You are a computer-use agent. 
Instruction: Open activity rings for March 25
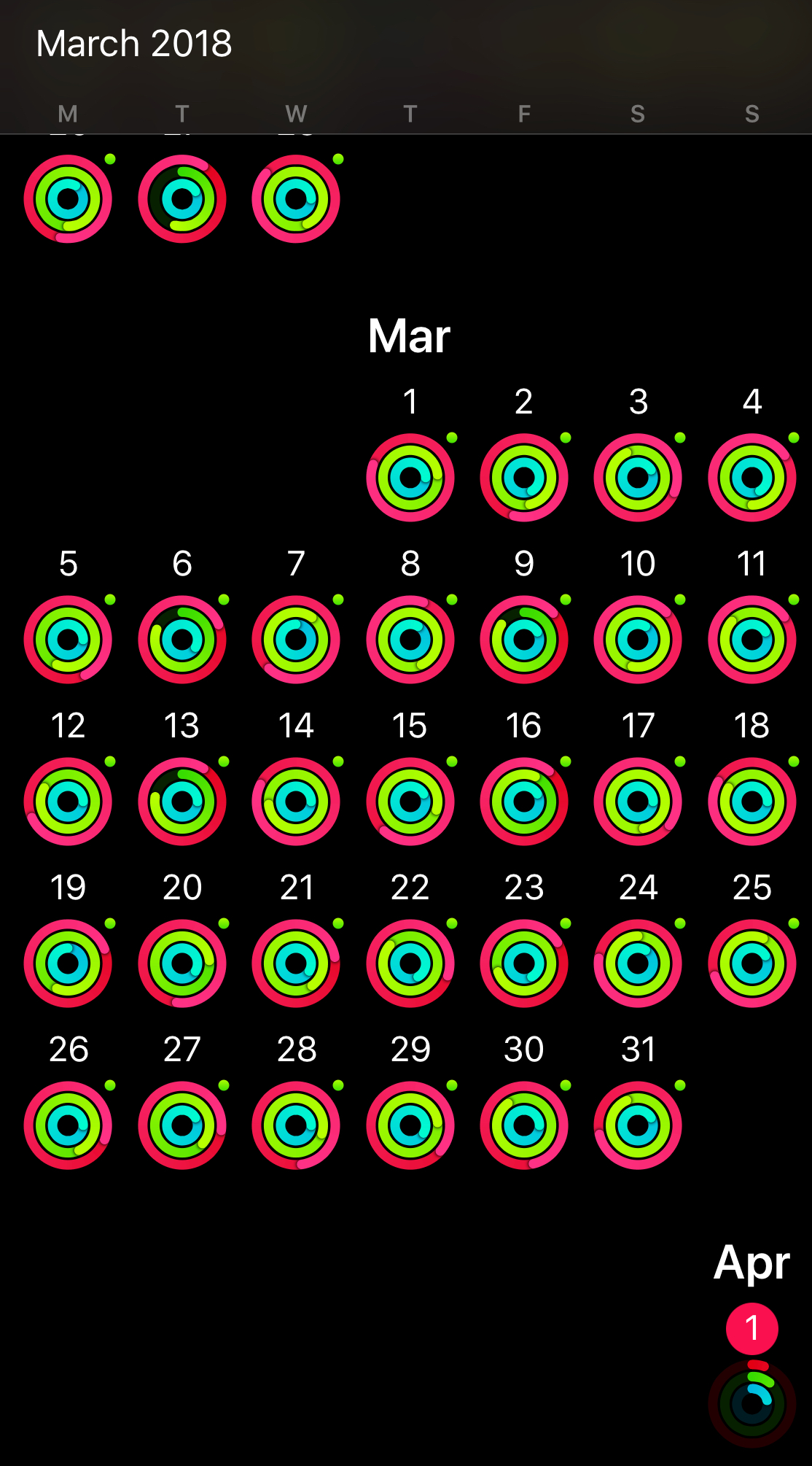[752, 963]
